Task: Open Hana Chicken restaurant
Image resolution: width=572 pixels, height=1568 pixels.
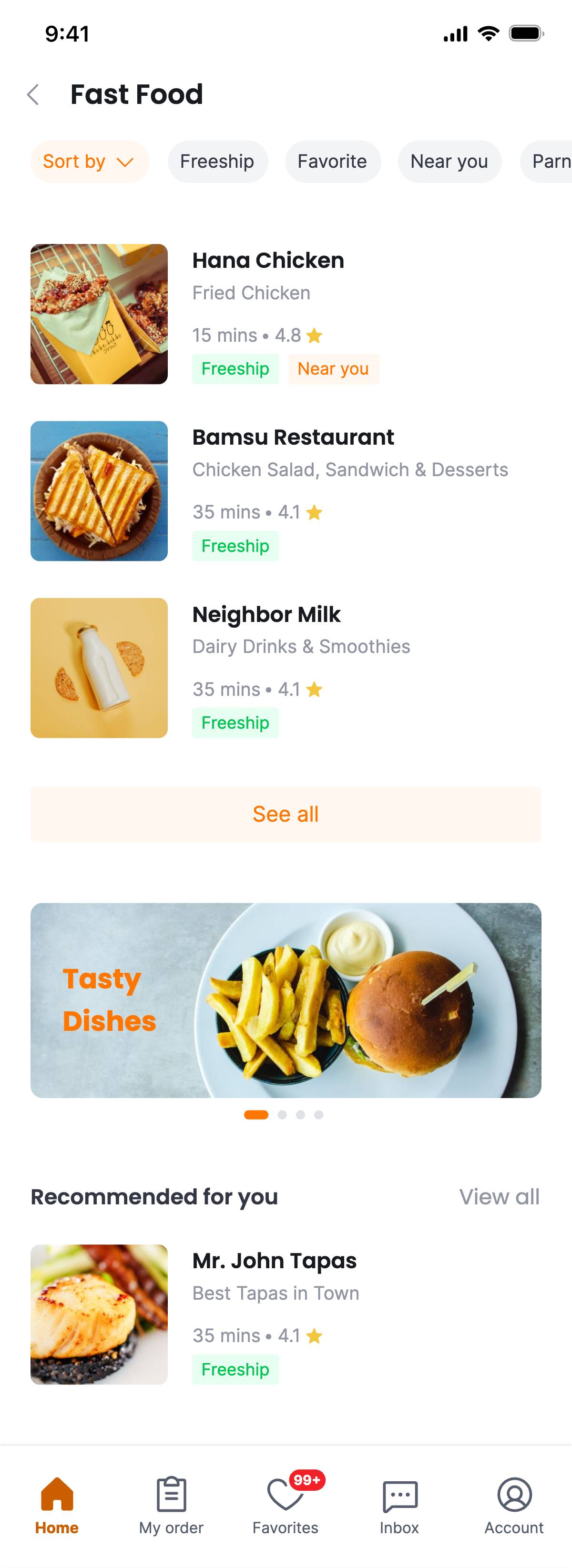Action: (268, 261)
